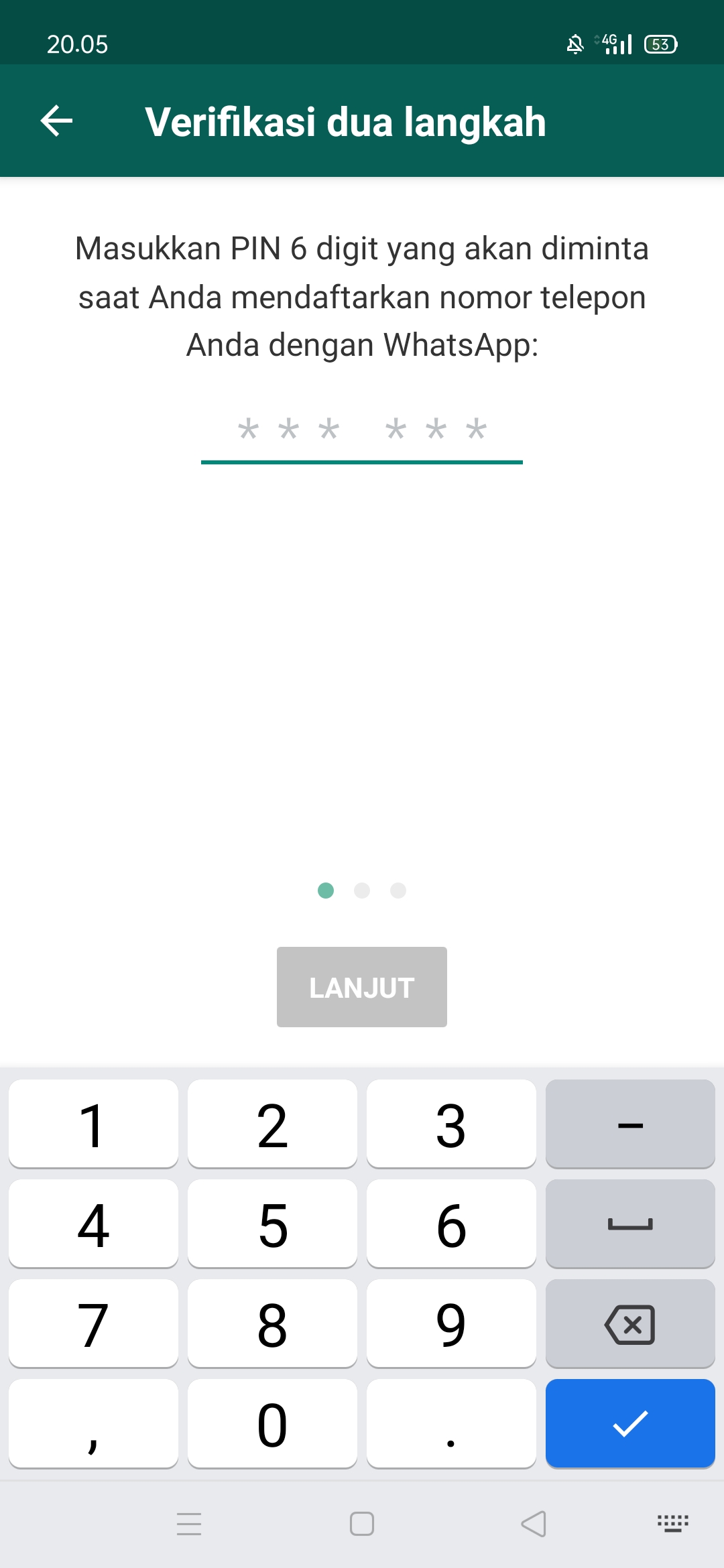
Task: Go back using the header arrow
Action: click(57, 121)
